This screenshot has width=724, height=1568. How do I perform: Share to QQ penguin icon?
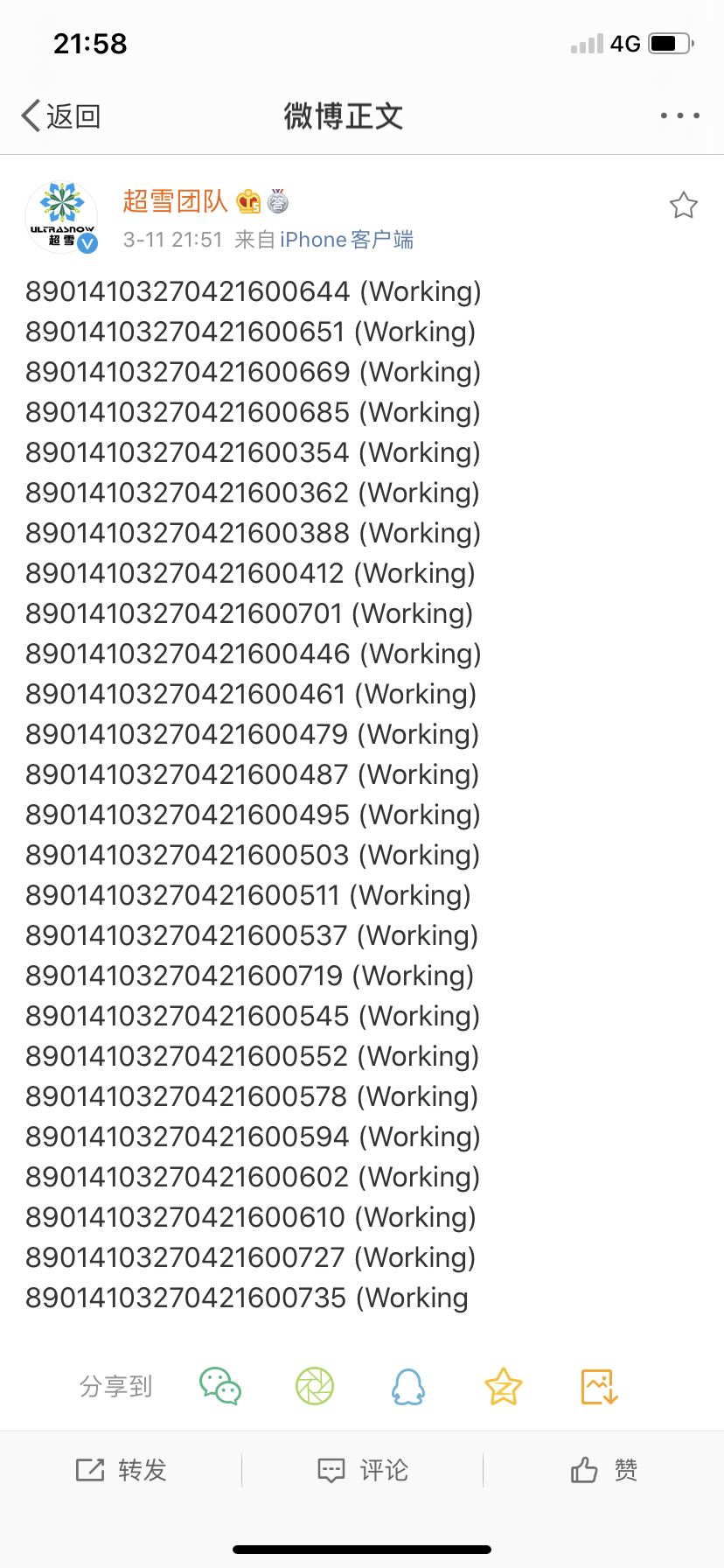pyautogui.click(x=408, y=1386)
